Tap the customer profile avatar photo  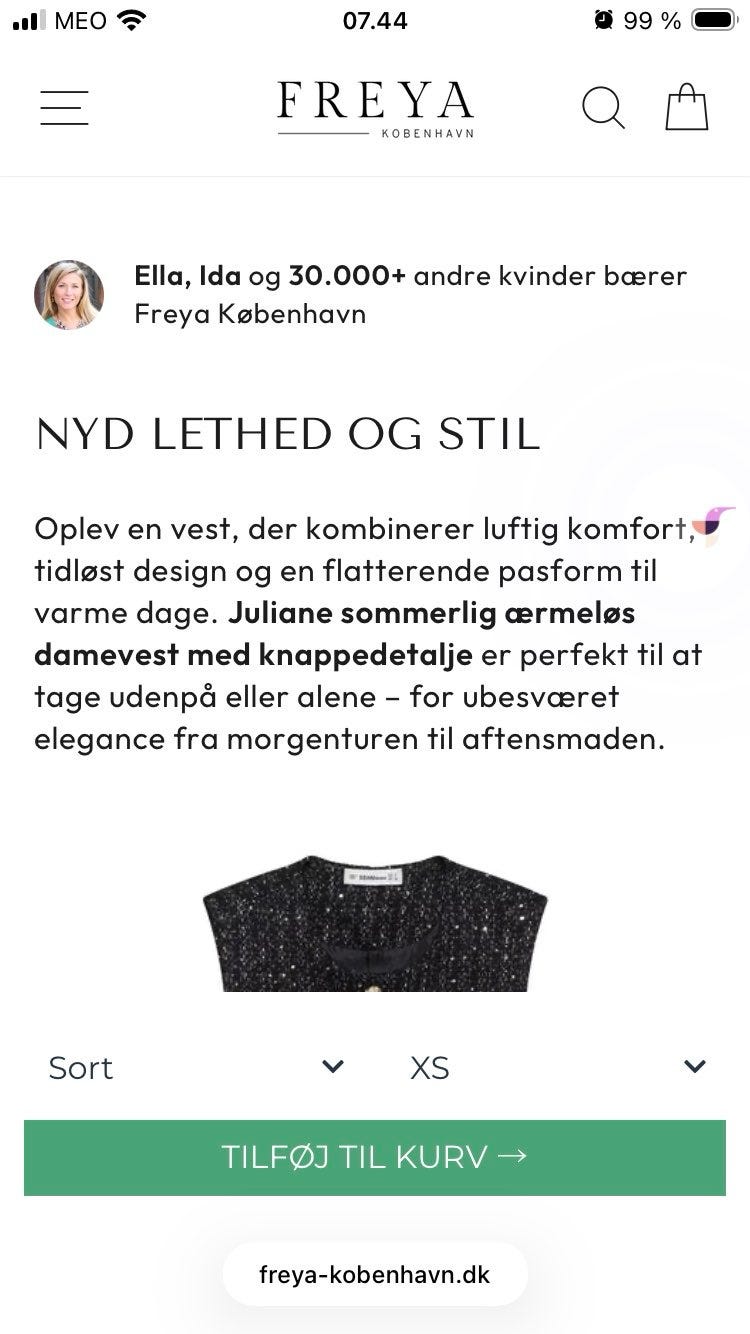tap(68, 294)
